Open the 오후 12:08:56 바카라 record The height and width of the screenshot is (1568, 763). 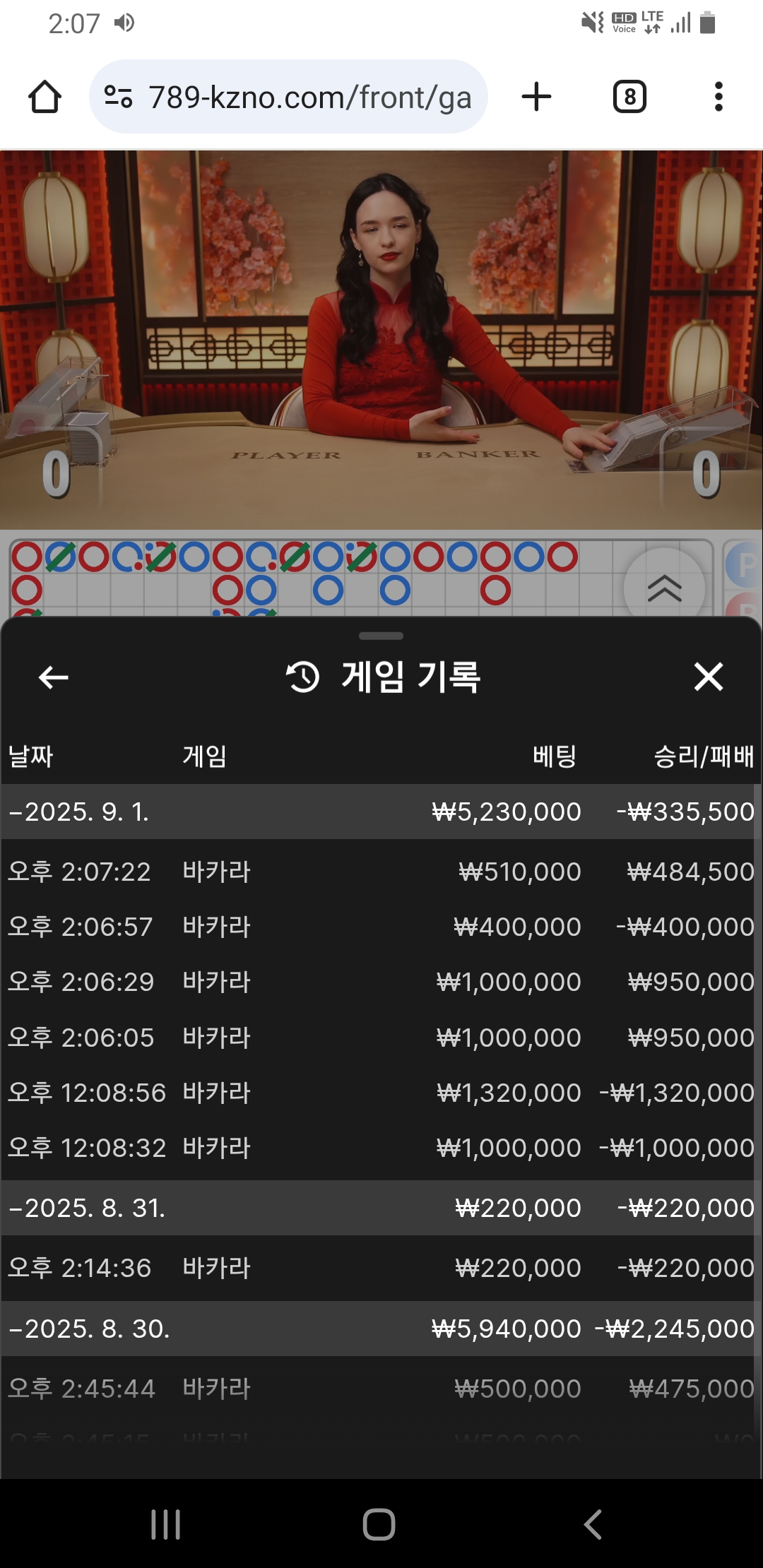click(x=381, y=1093)
